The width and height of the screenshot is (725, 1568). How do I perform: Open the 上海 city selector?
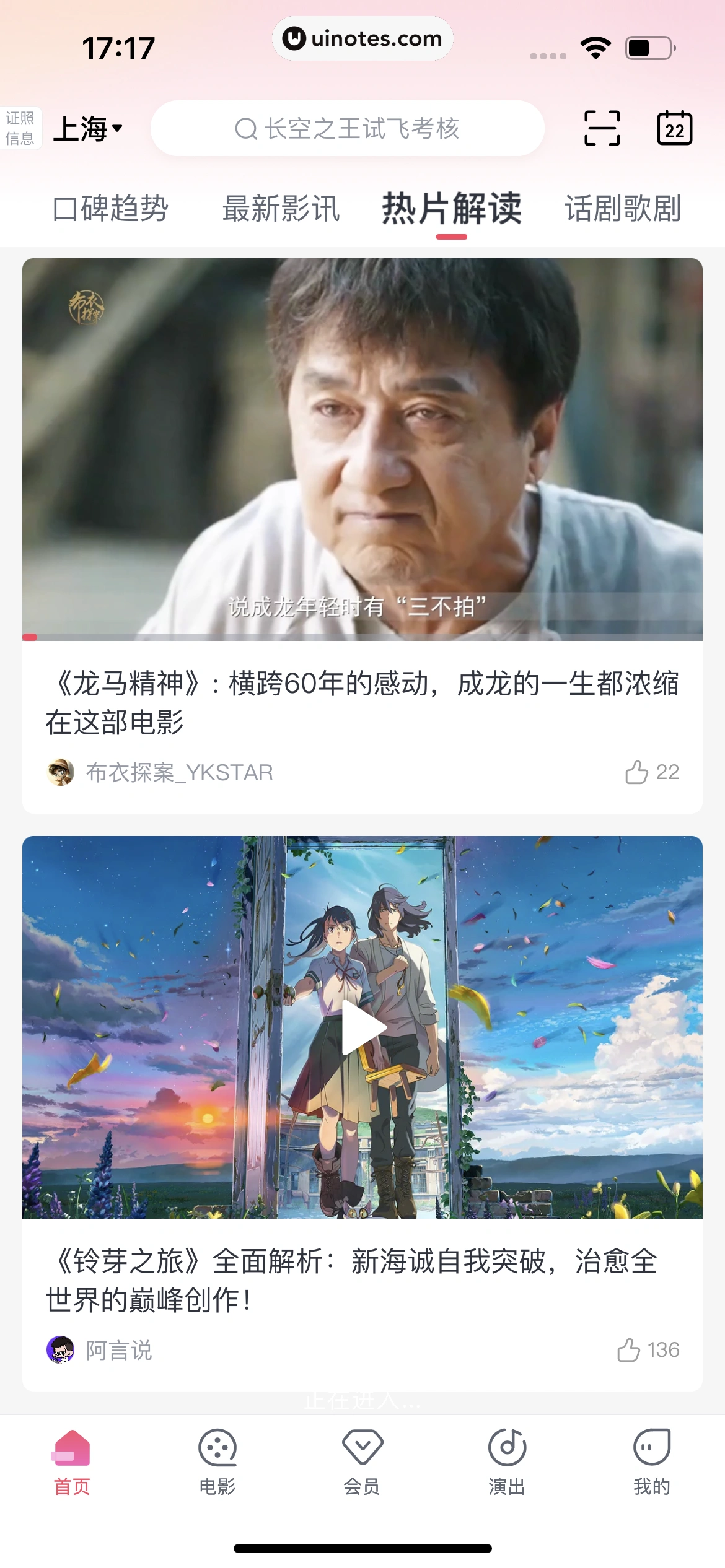coord(88,129)
